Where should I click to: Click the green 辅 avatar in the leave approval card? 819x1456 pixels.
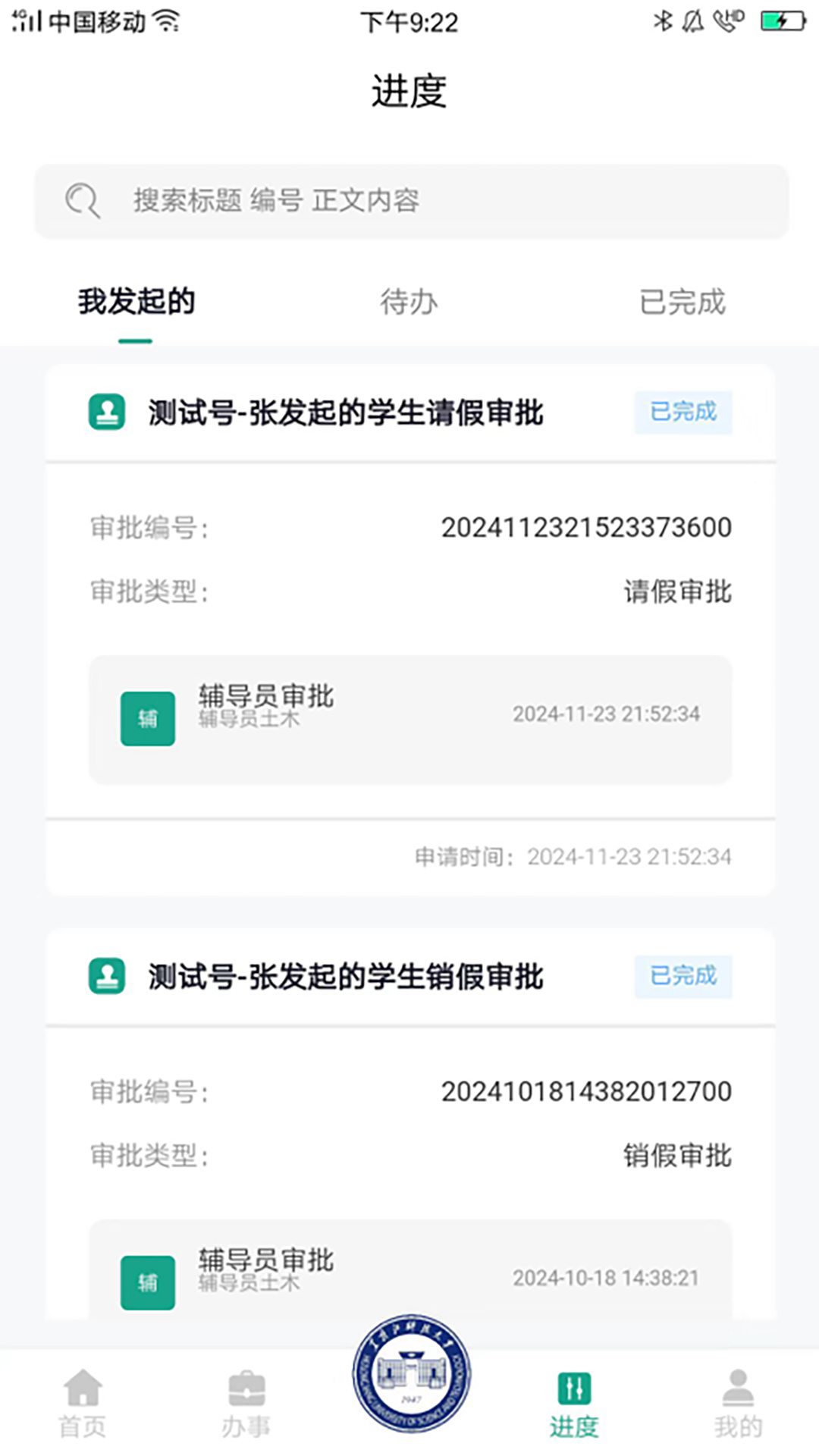coord(149,717)
